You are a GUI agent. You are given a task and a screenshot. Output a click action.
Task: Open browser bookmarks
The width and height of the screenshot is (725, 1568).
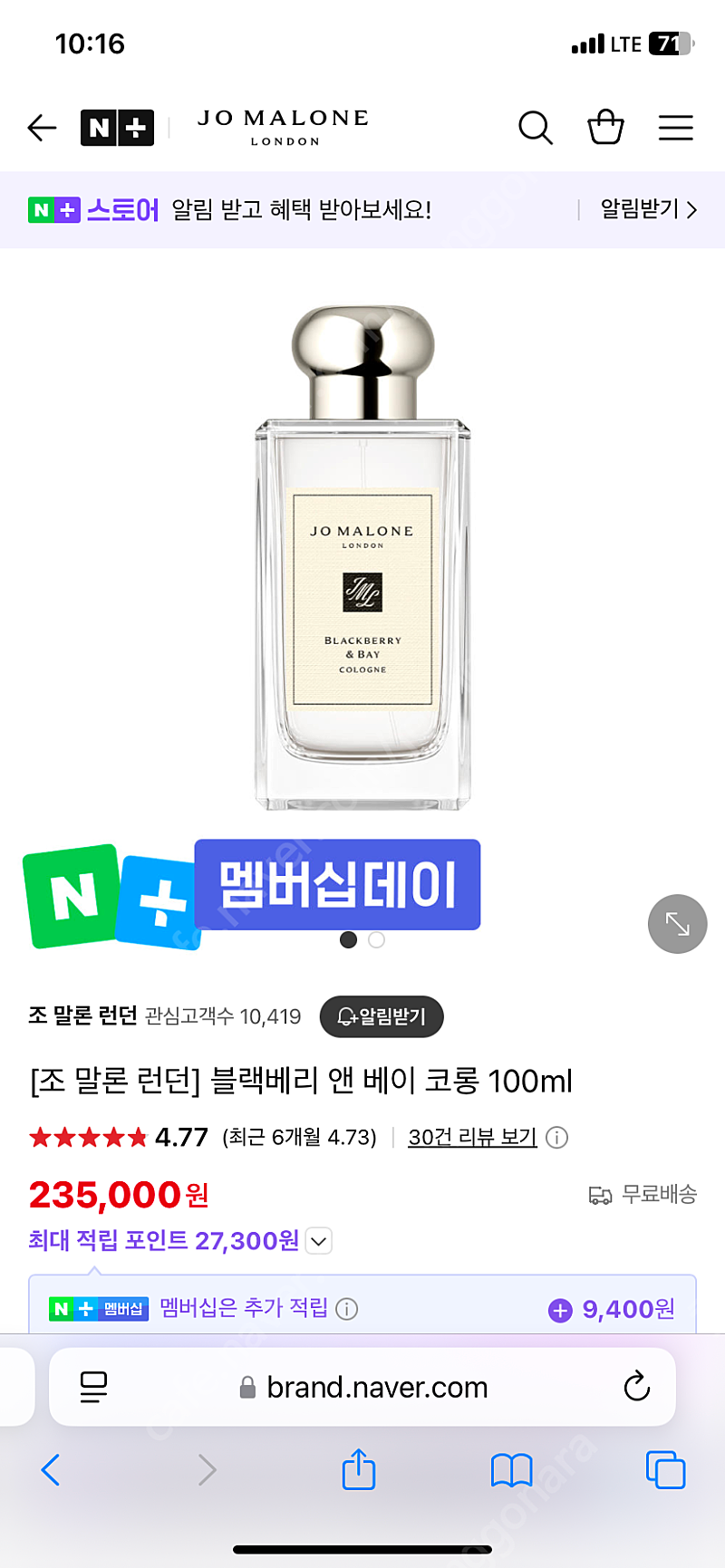click(512, 1471)
